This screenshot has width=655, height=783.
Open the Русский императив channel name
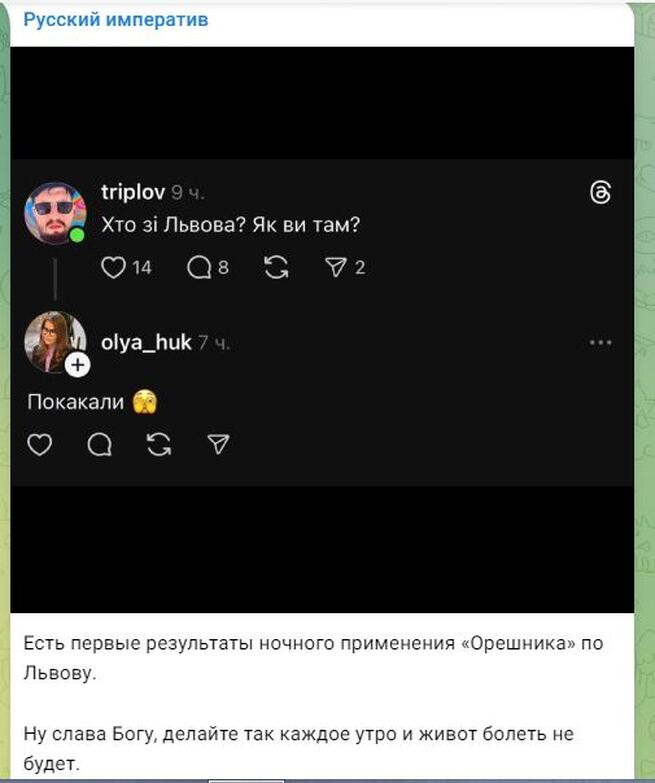point(116,20)
